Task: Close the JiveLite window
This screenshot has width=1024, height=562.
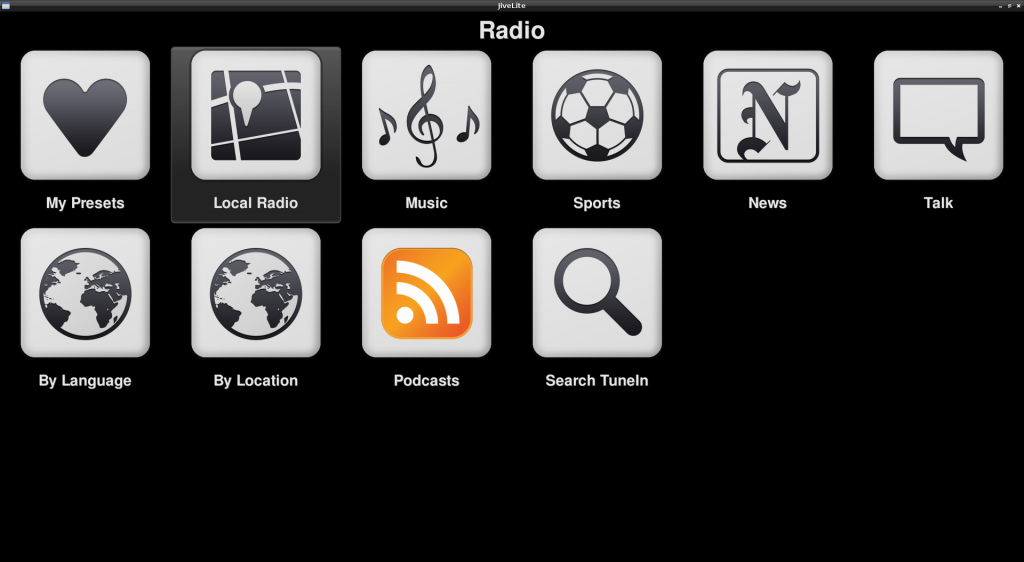Action: [x=1018, y=5]
